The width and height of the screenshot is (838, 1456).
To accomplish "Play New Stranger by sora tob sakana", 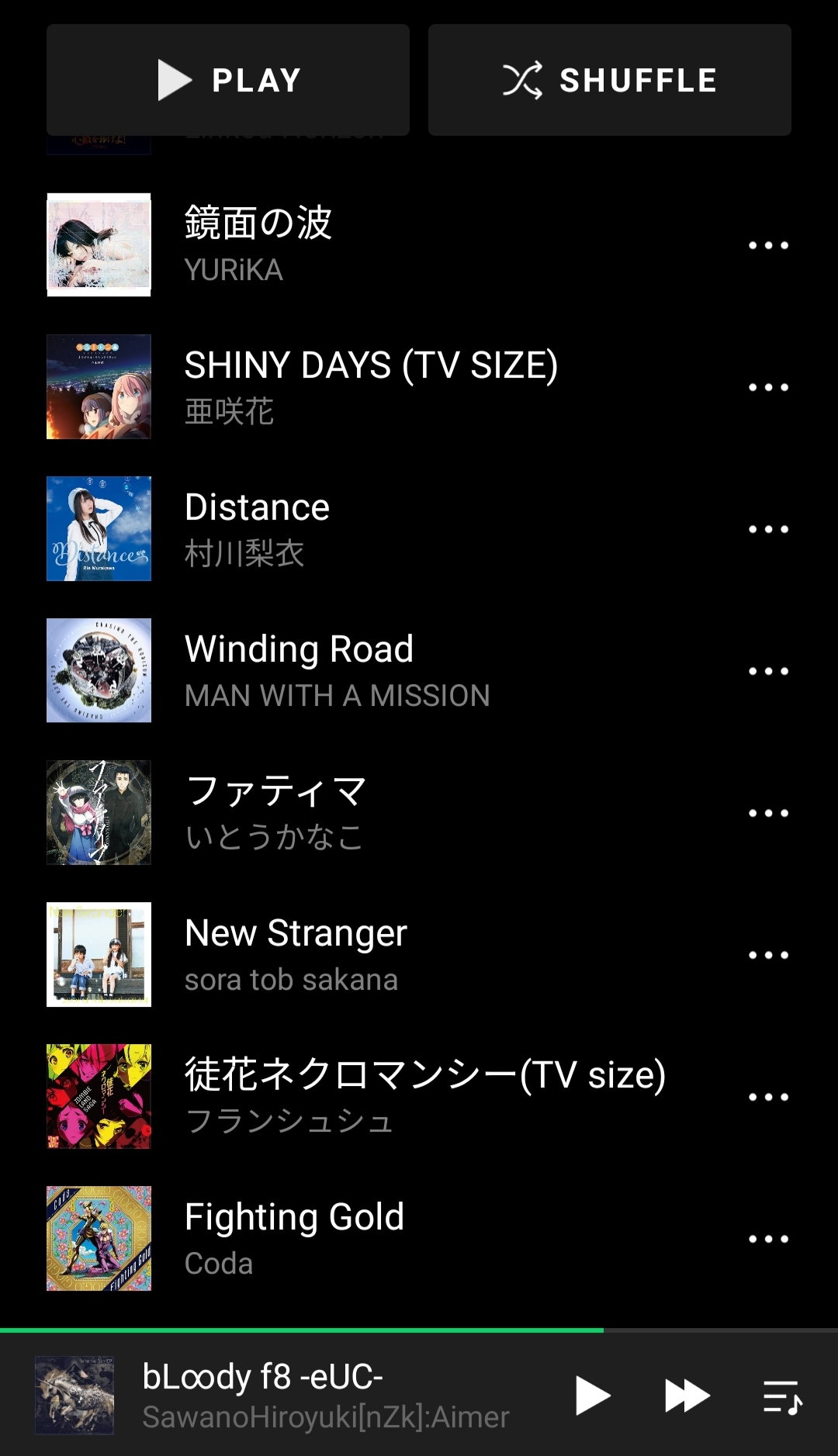I will click(x=296, y=954).
